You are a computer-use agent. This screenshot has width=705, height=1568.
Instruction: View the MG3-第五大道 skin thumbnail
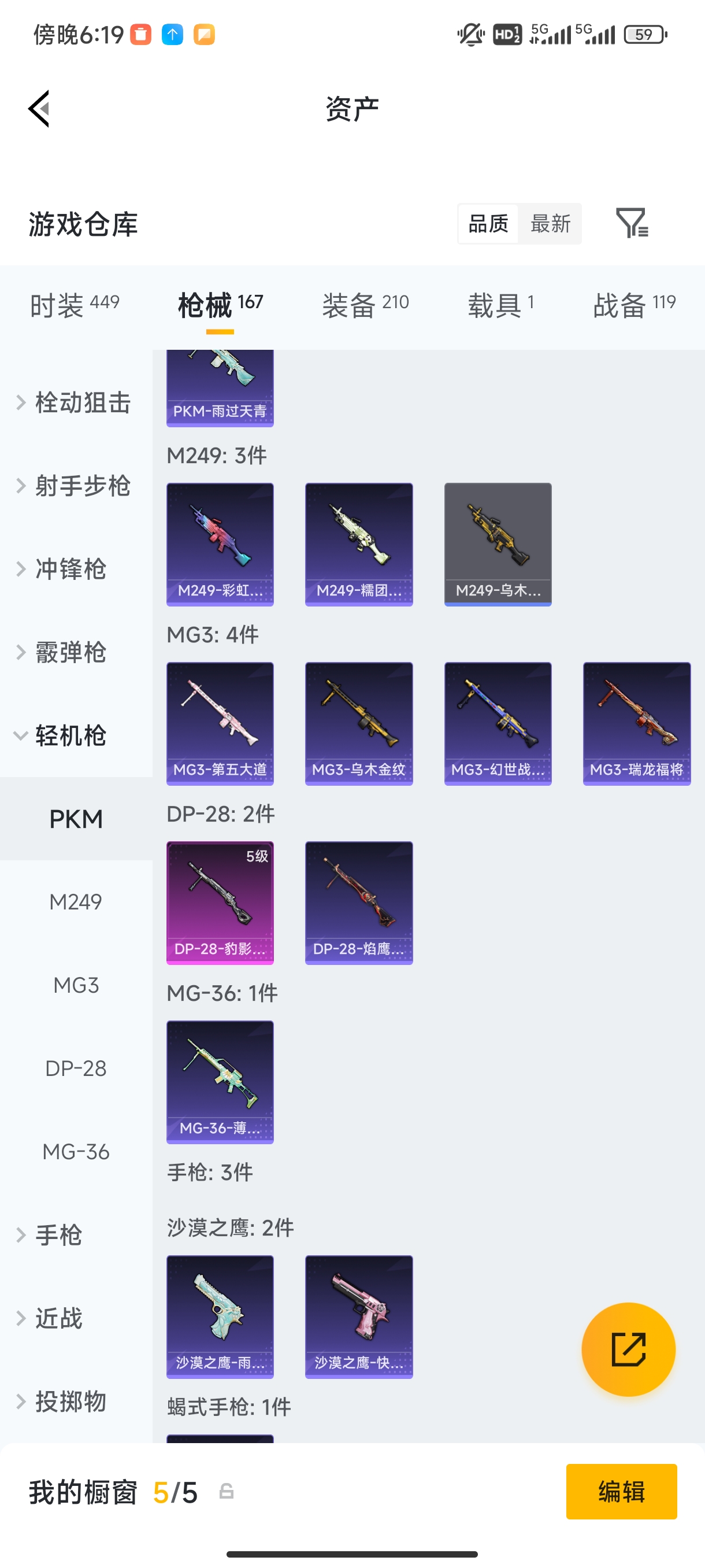(x=220, y=723)
